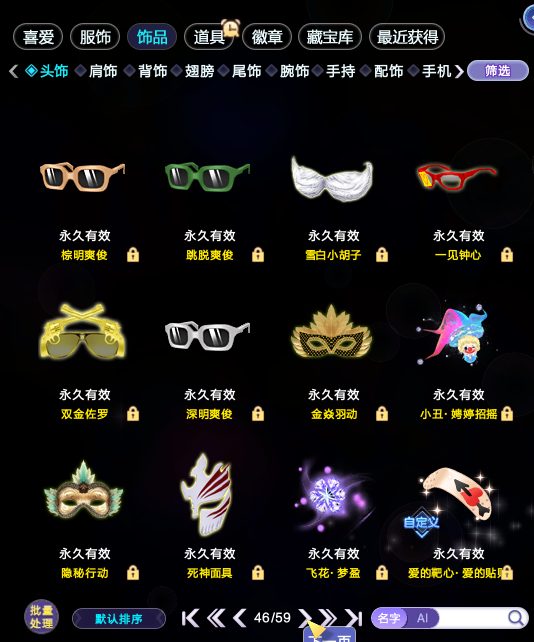Change the 默认排序 sort order
Screen dimensions: 534x642
pyautogui.click(x=119, y=618)
